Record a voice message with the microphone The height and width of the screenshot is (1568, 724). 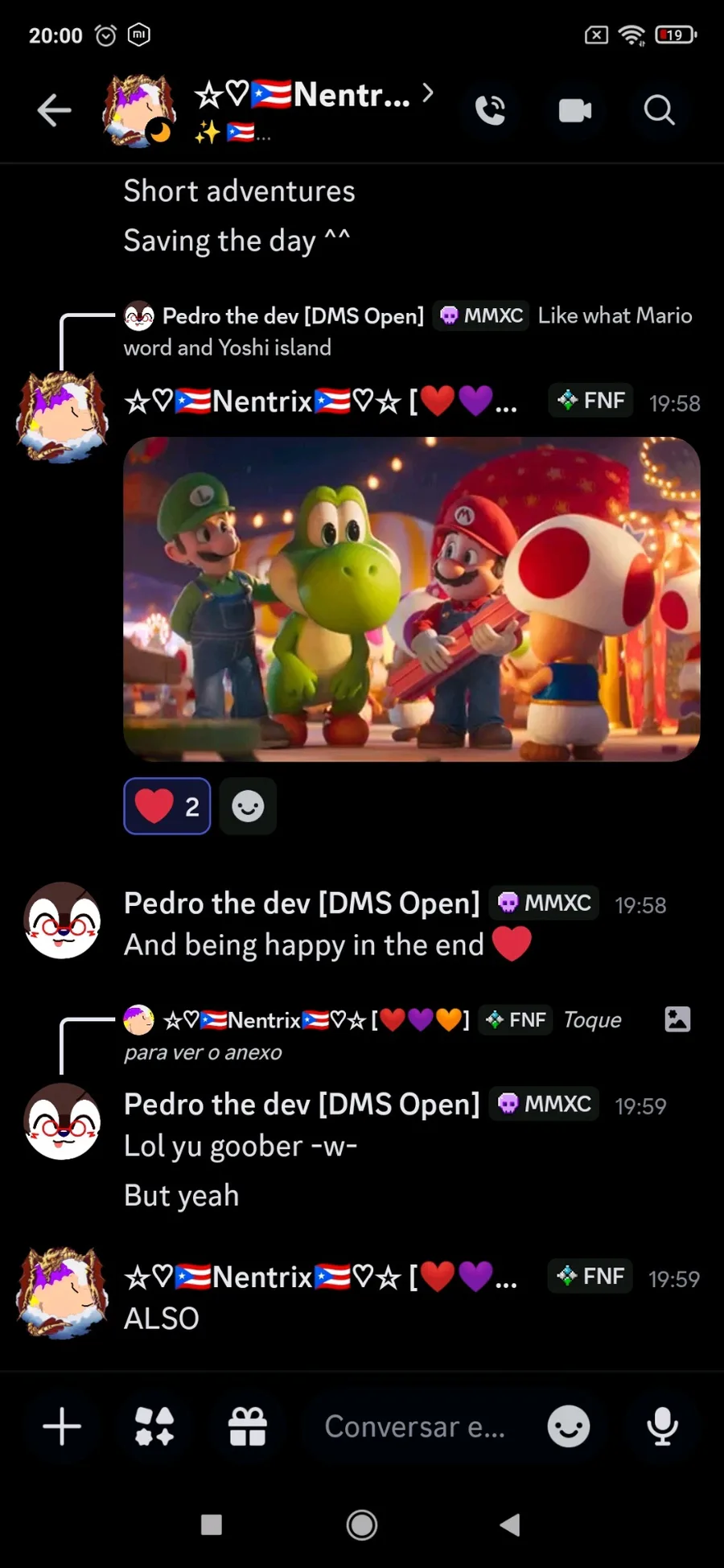pyautogui.click(x=662, y=1426)
